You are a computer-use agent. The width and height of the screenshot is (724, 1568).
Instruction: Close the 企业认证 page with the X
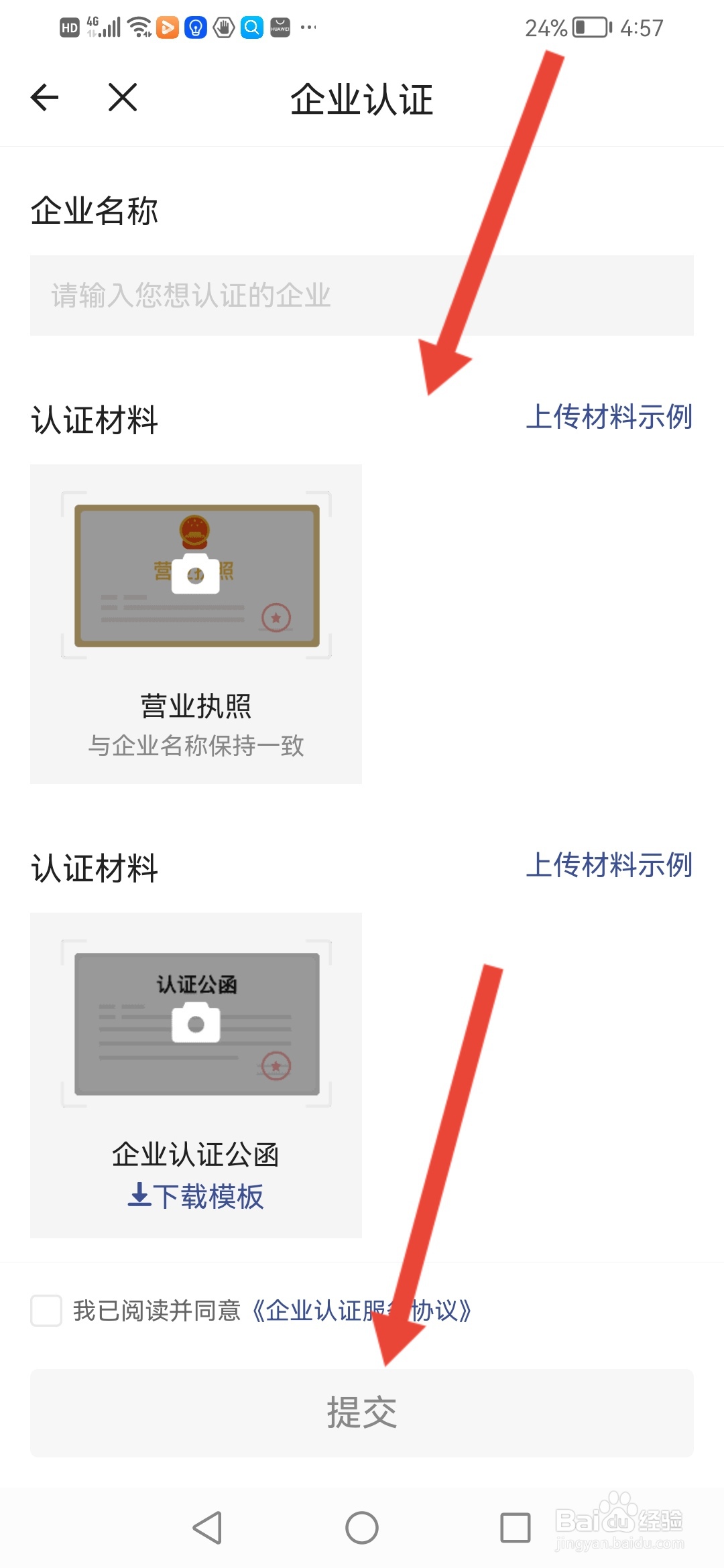pos(122,98)
